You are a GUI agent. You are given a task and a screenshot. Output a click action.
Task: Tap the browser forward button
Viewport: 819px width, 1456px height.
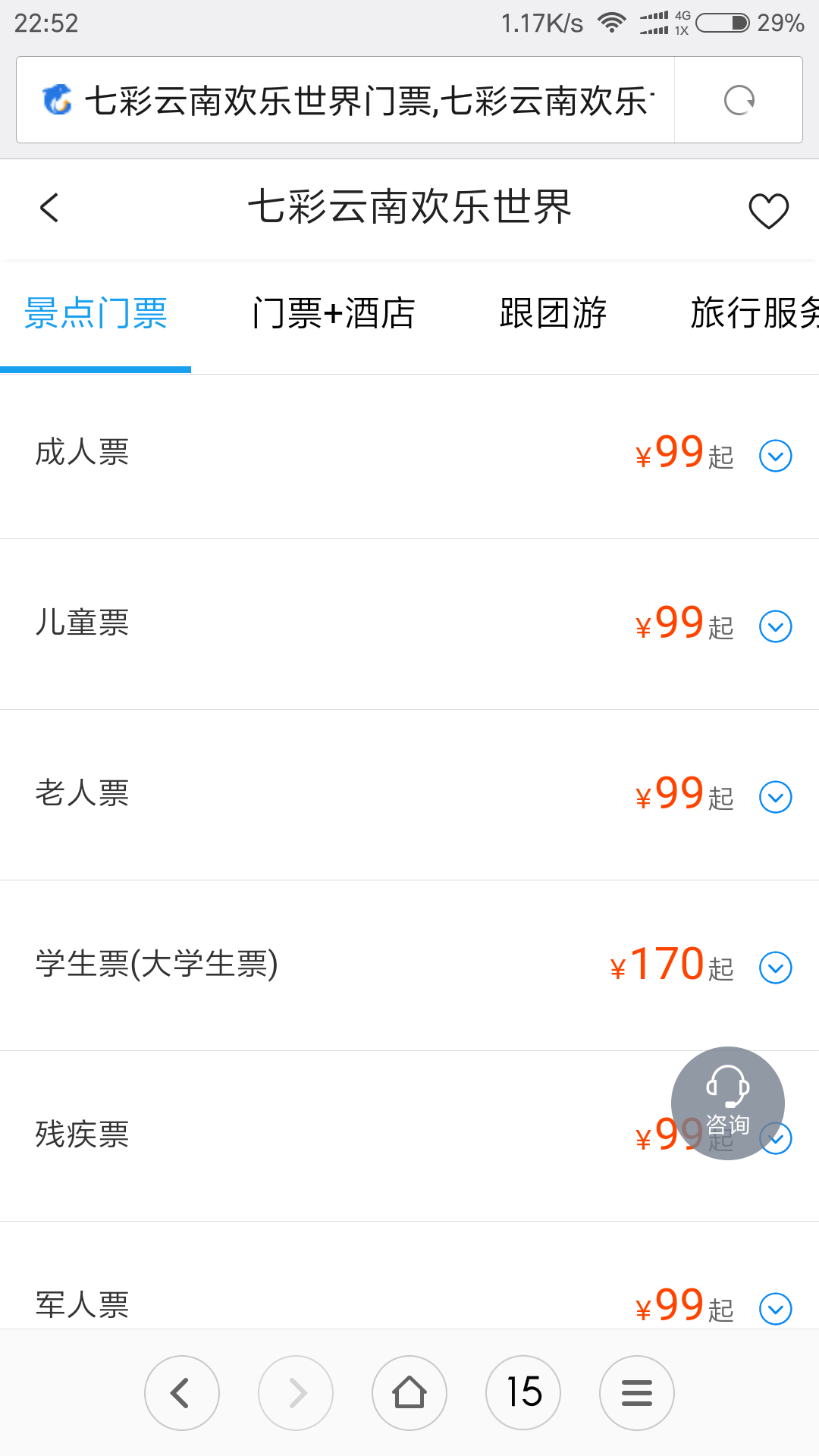pyautogui.click(x=296, y=1393)
